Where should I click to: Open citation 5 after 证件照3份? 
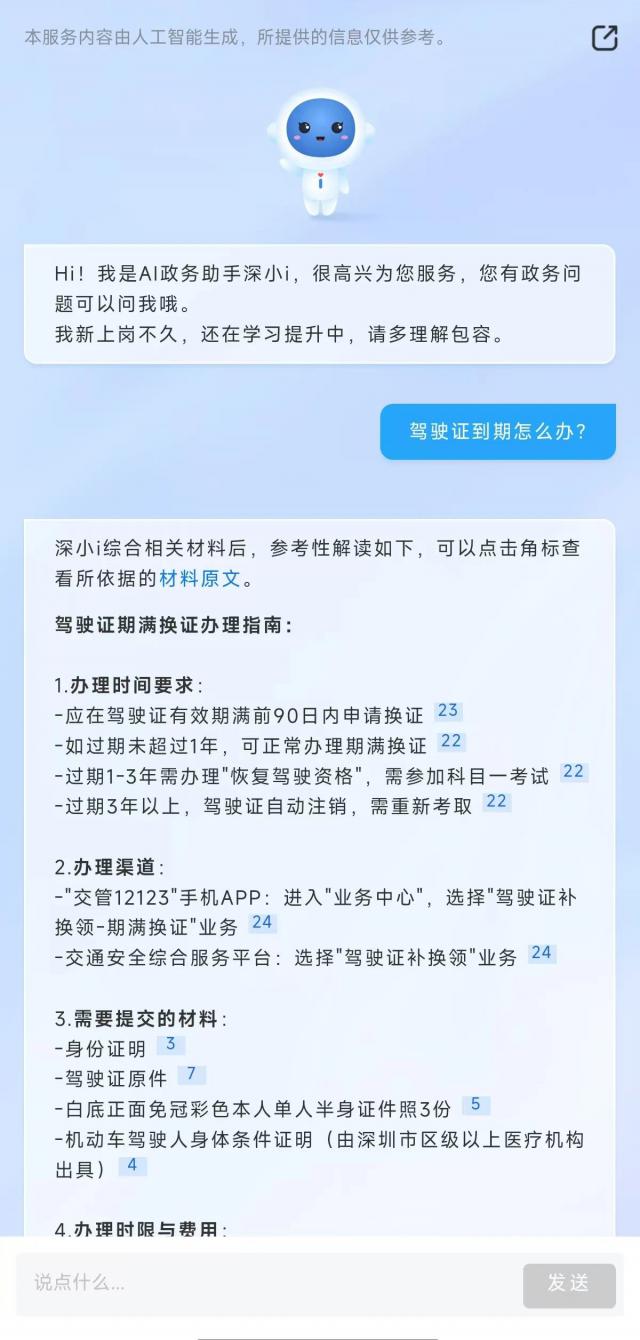coord(475,1104)
